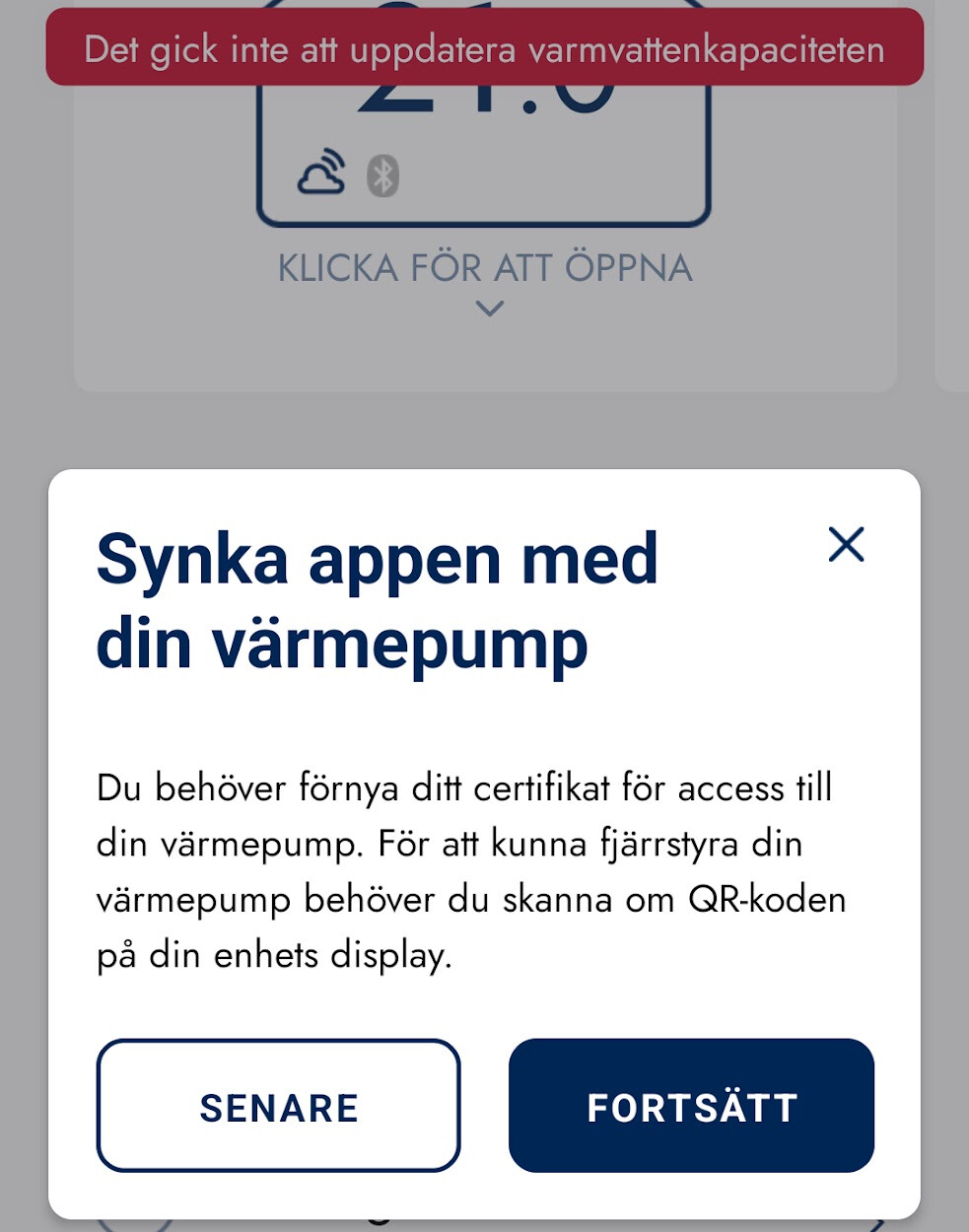
Task: Continue with the FORTSÄTT button
Action: pos(691,1106)
